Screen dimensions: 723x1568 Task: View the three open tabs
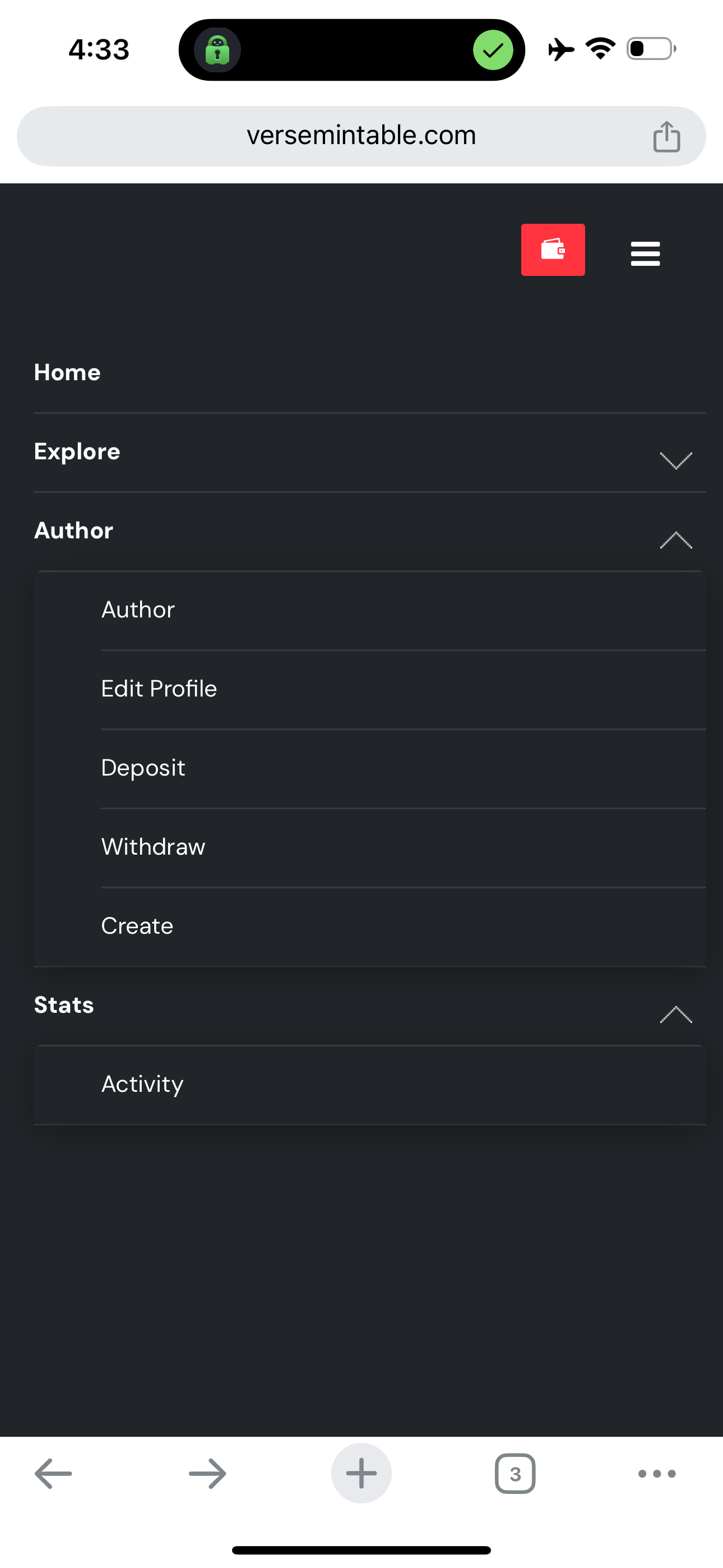coord(515,1474)
